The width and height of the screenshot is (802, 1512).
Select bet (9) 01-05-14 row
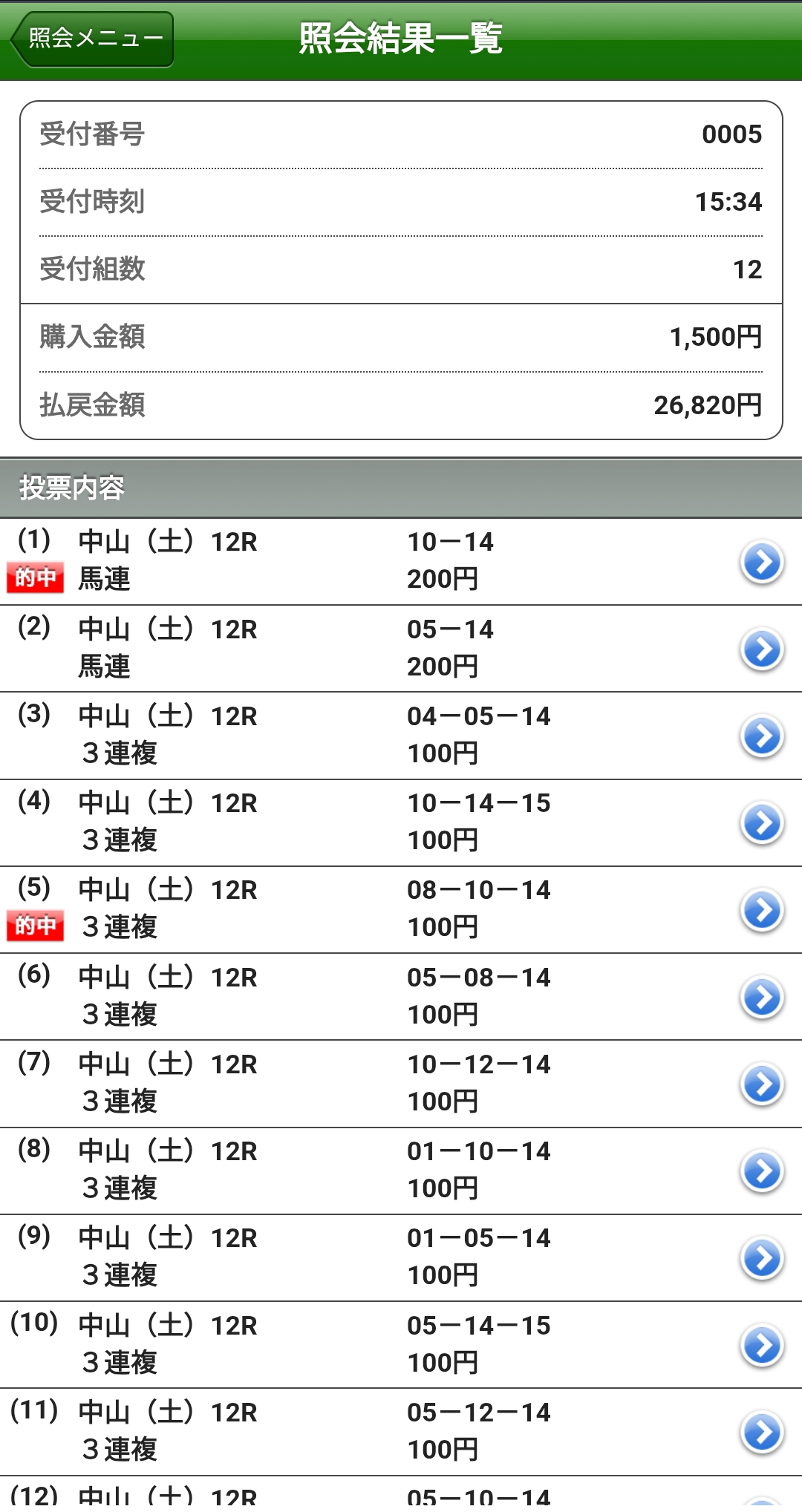click(401, 1257)
